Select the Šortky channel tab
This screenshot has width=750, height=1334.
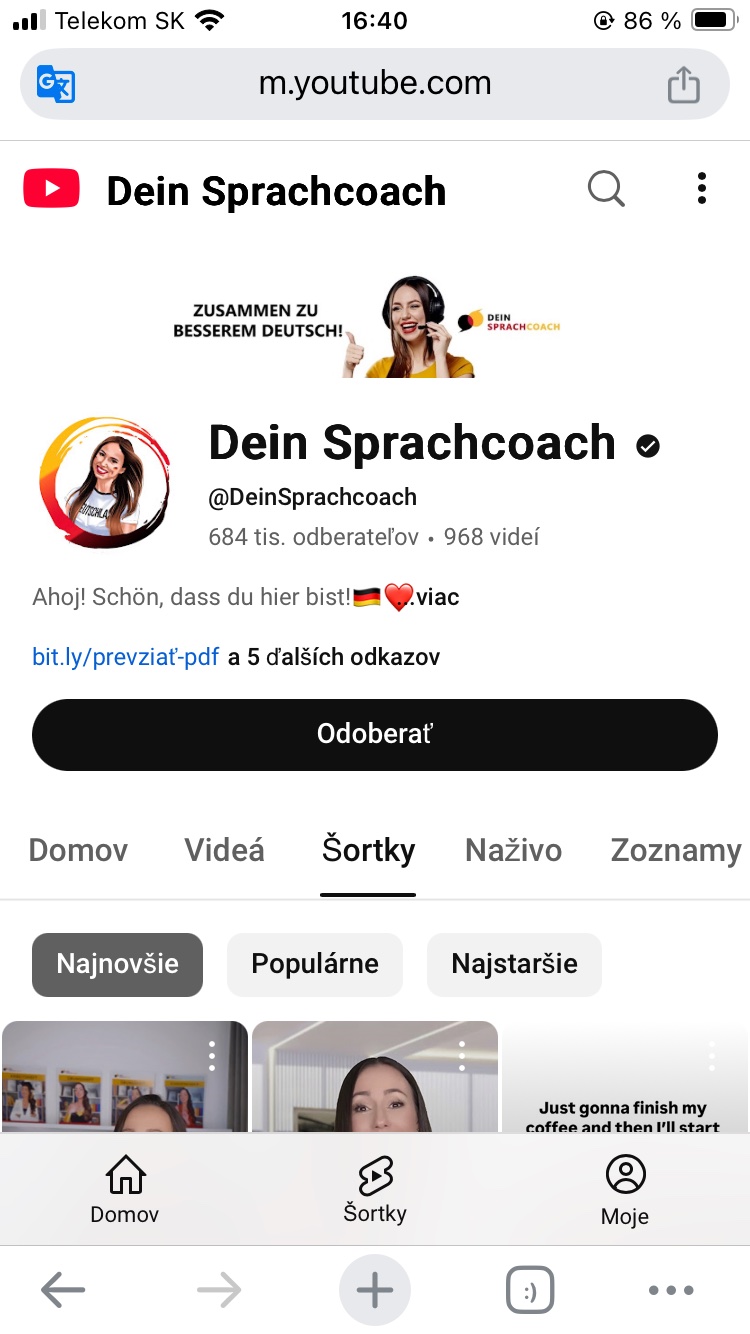click(368, 850)
